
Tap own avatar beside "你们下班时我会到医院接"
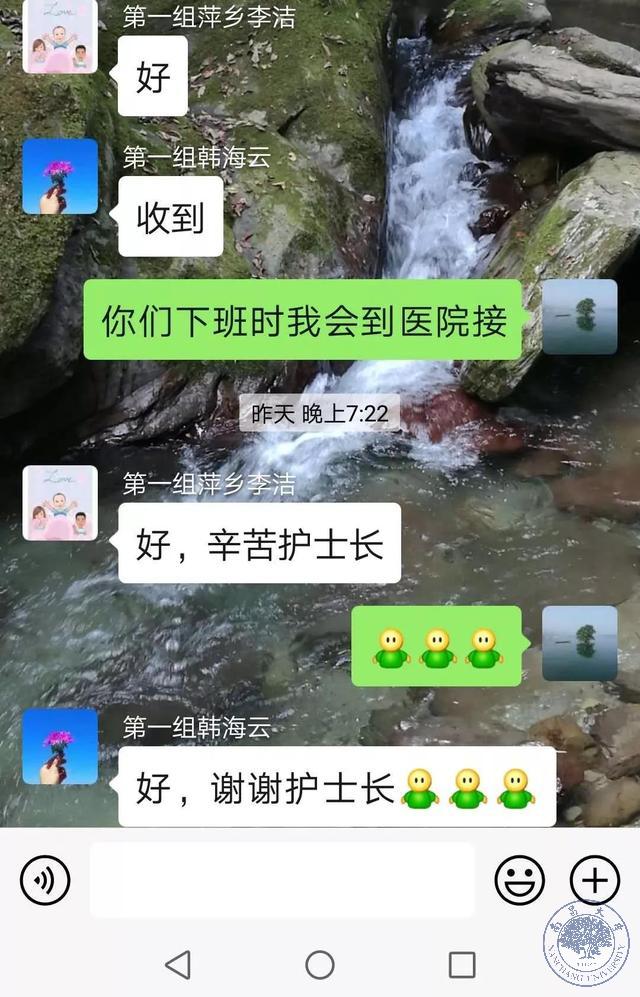coord(579,317)
